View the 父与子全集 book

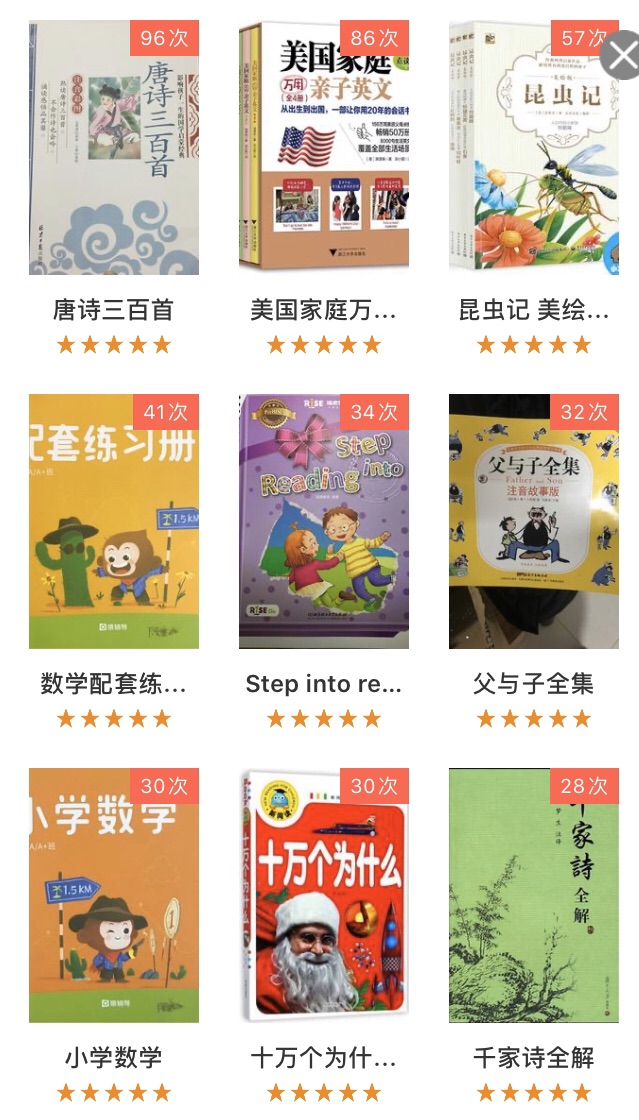tap(533, 521)
